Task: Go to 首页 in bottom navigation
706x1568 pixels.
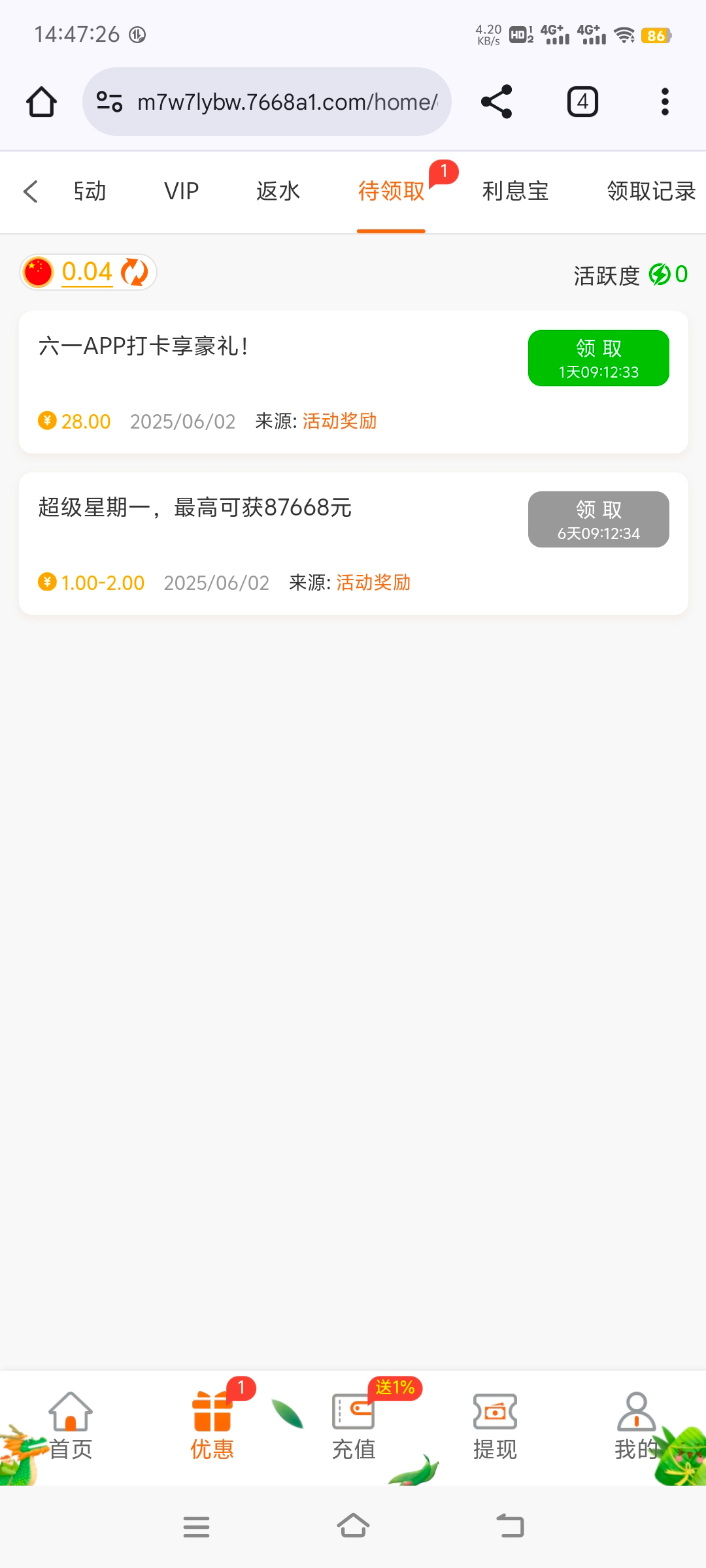Action: point(71,1428)
